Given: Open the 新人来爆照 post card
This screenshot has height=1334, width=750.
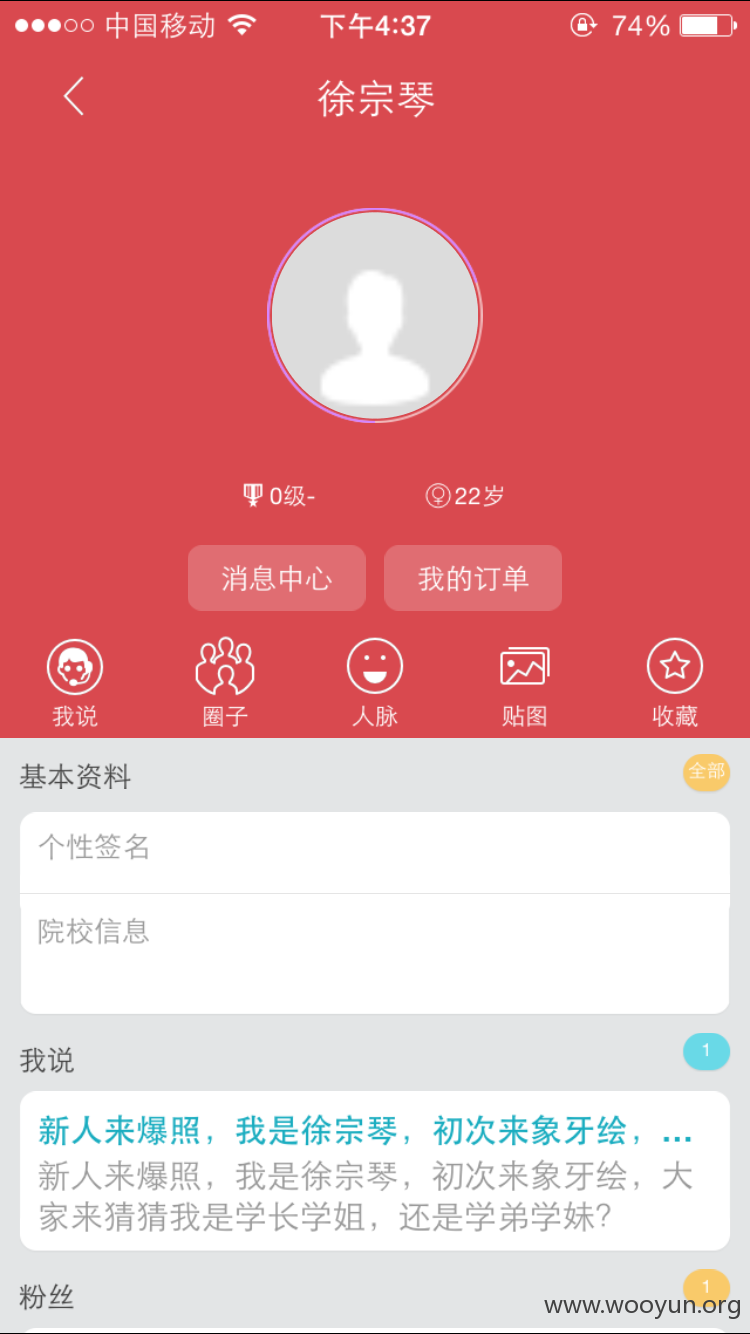Looking at the screenshot, I should 375,1171.
